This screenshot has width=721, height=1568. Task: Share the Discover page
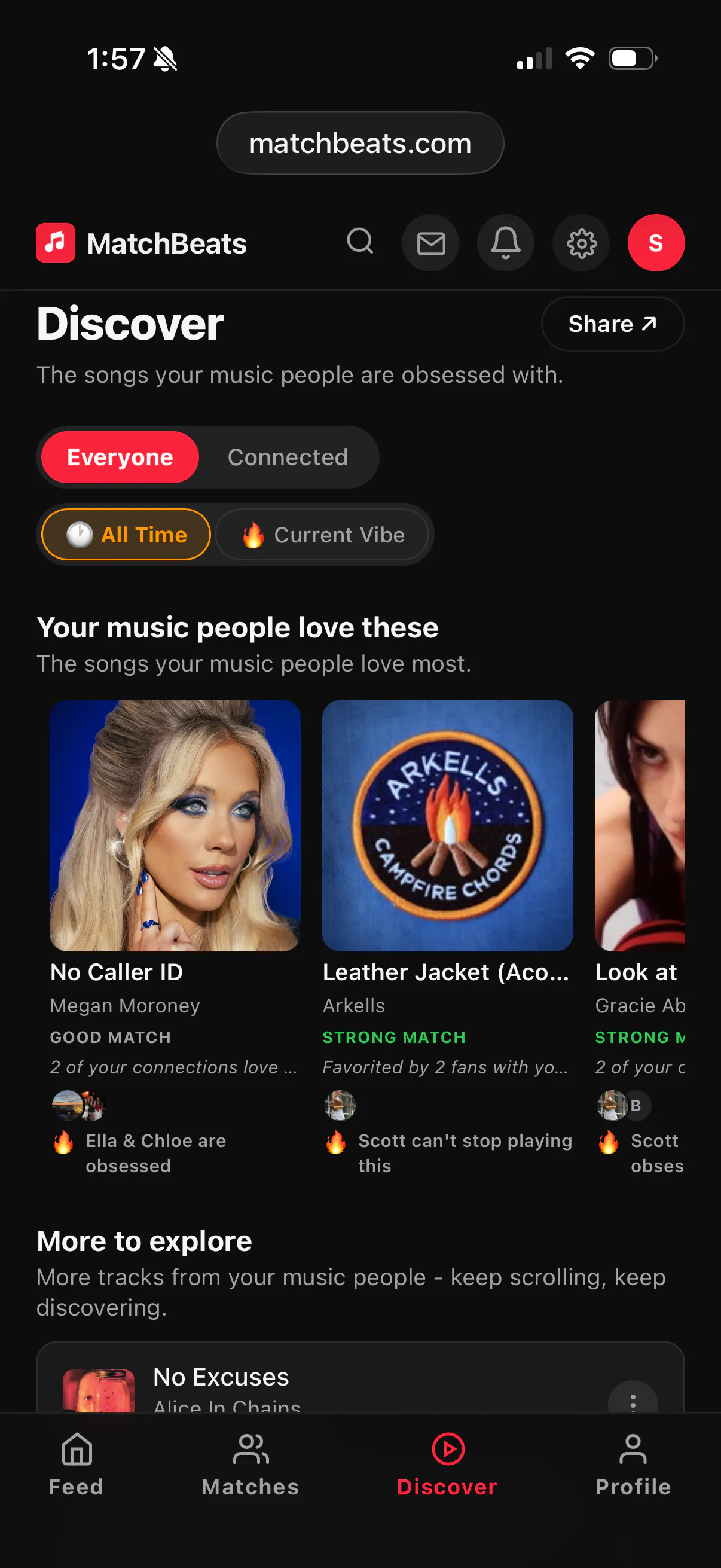pos(612,324)
